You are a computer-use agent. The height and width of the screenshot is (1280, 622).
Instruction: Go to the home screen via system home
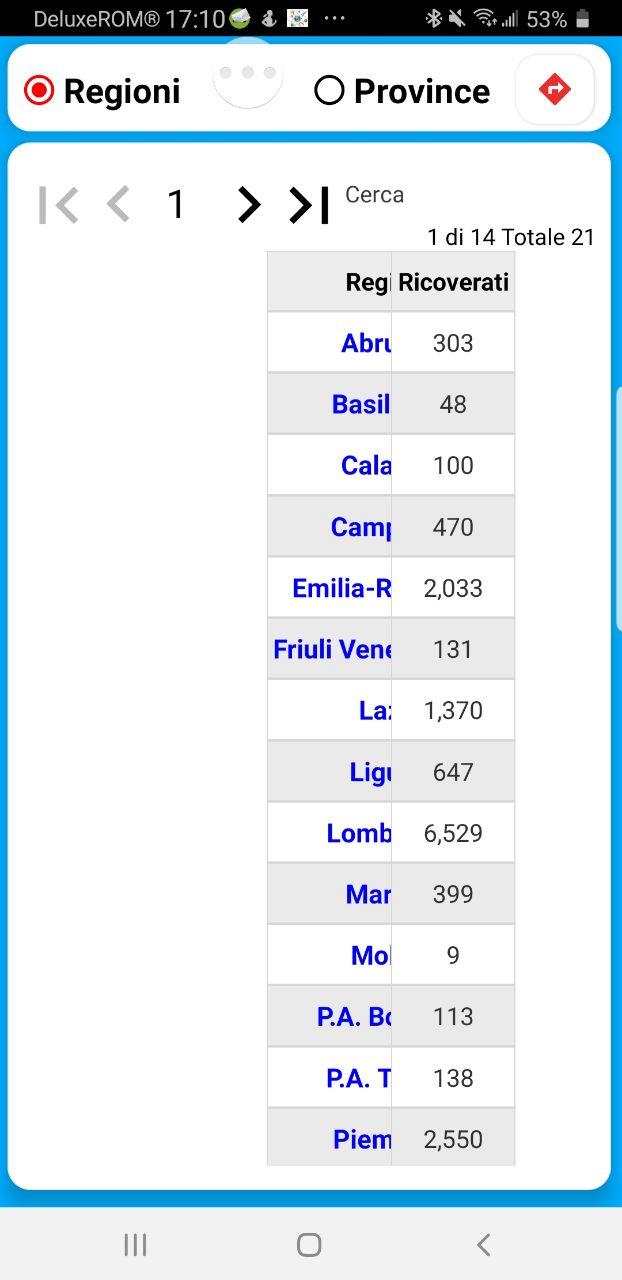(309, 1244)
